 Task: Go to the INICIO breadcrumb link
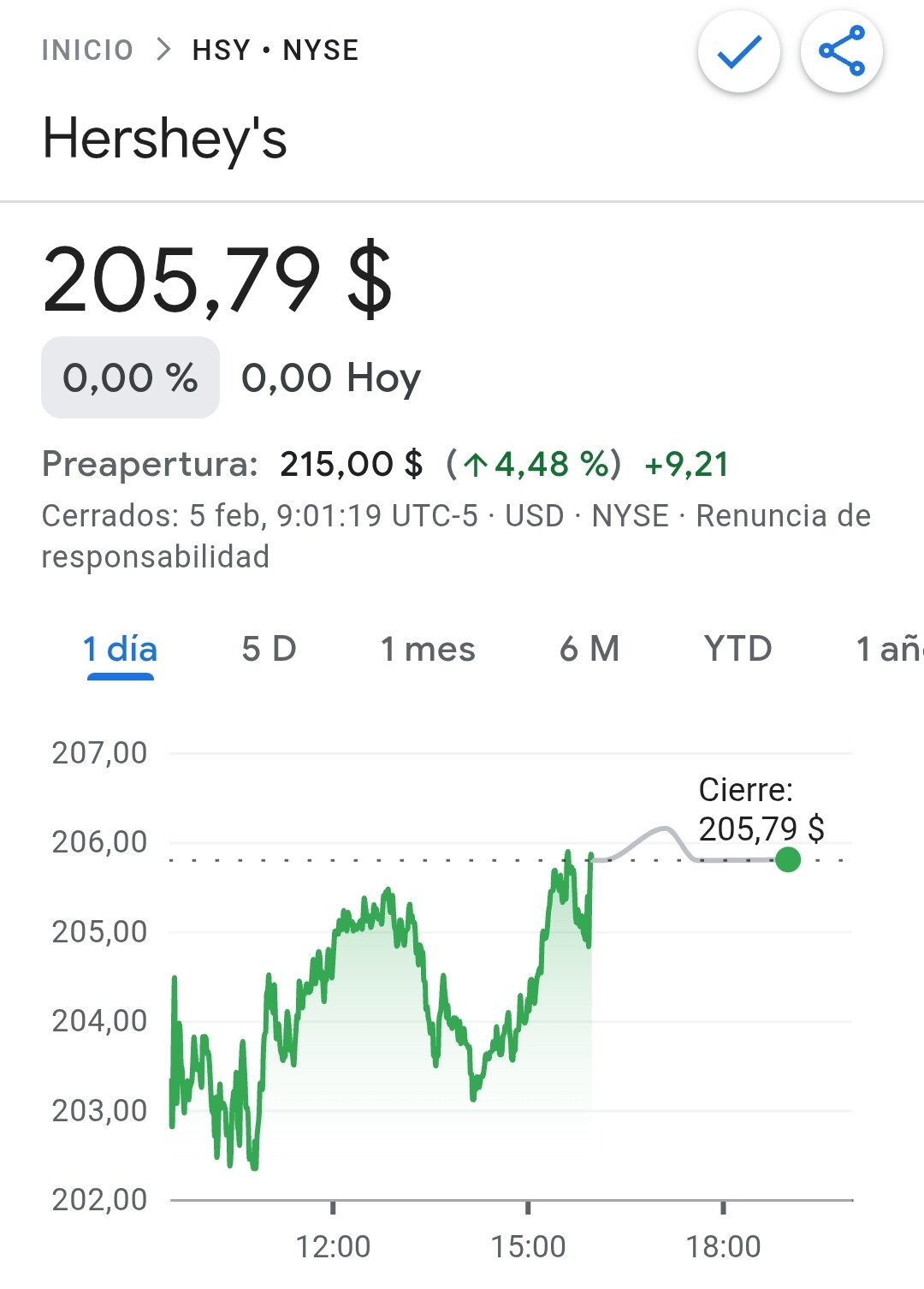click(x=87, y=50)
